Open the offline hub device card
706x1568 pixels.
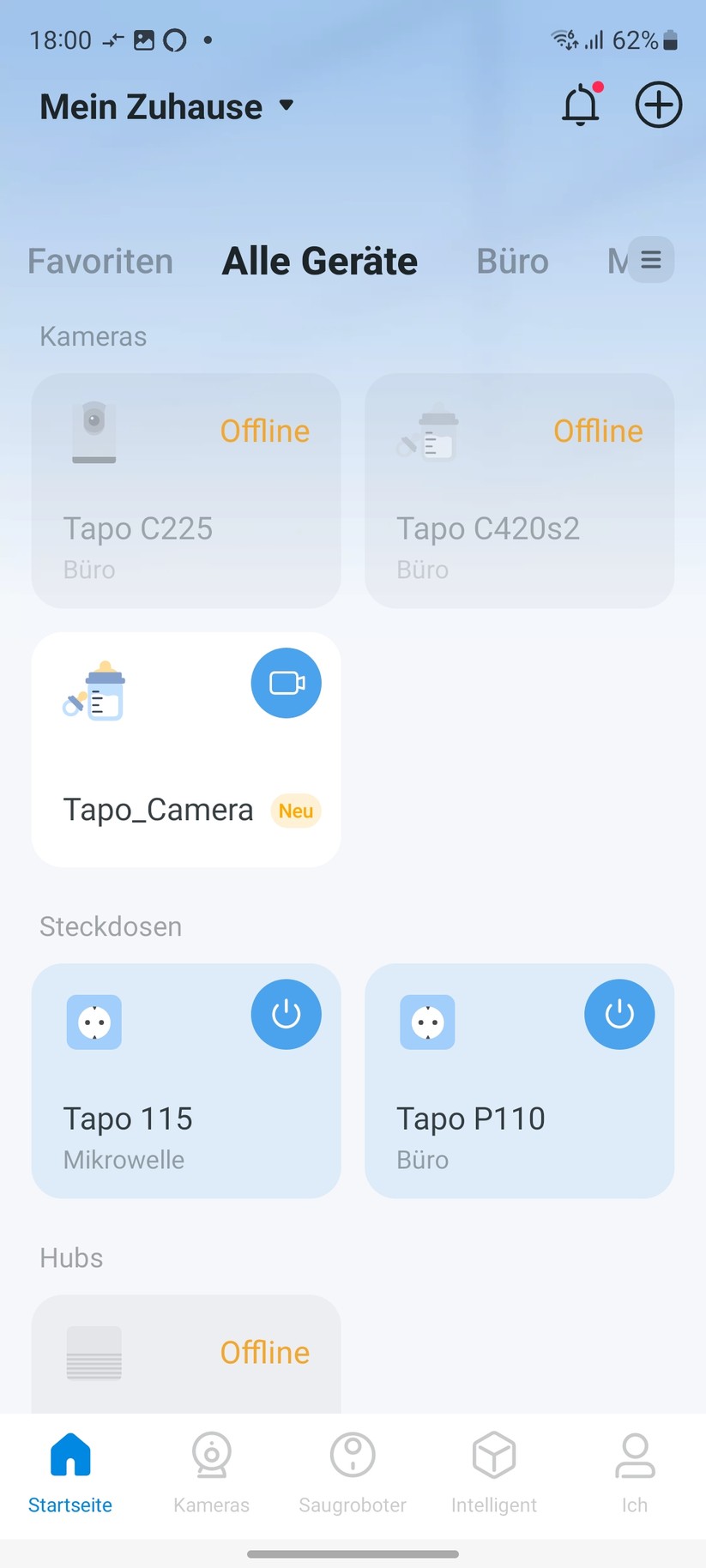[x=185, y=1354]
